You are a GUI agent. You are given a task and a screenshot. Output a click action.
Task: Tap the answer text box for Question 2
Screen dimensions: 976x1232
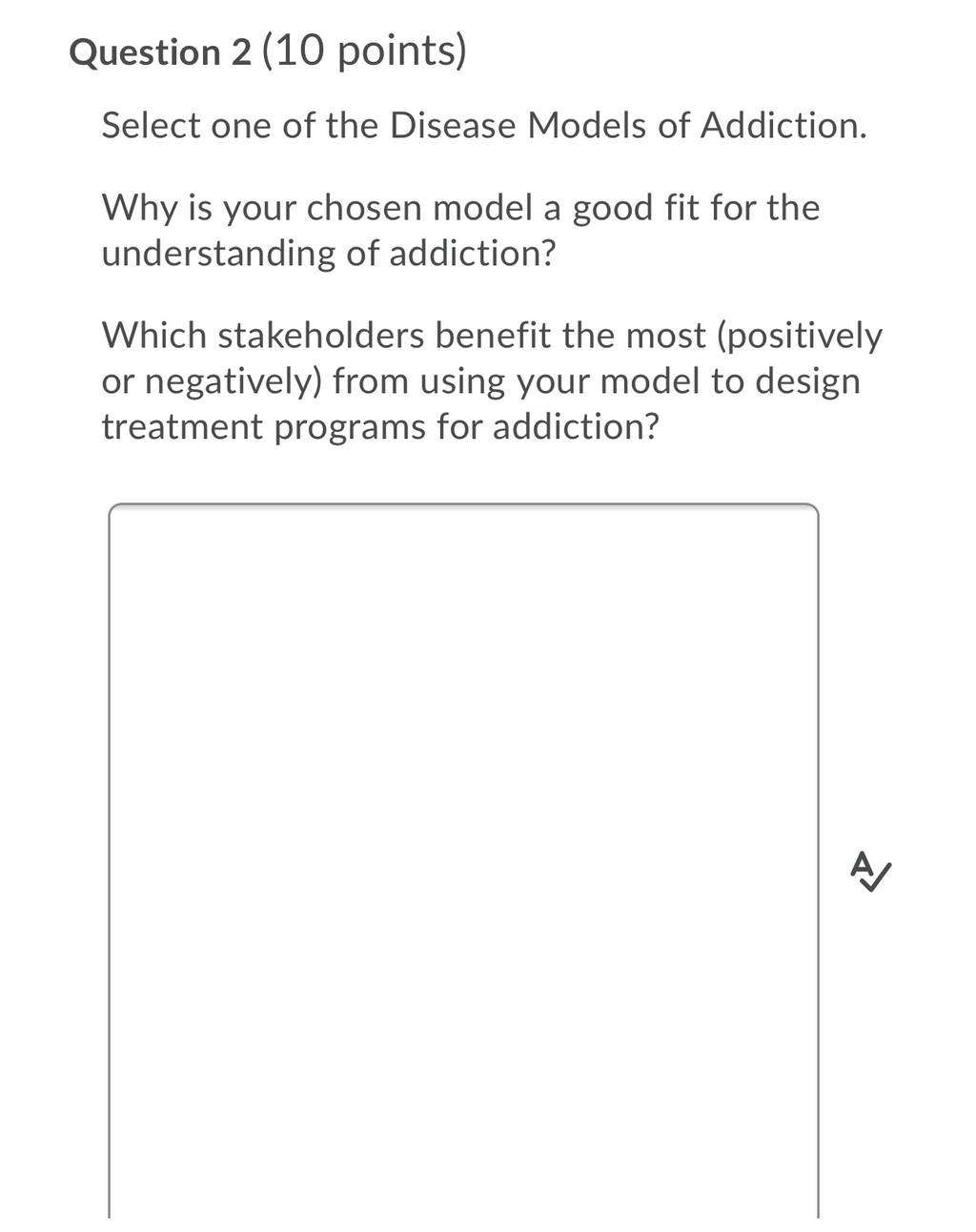click(463, 860)
